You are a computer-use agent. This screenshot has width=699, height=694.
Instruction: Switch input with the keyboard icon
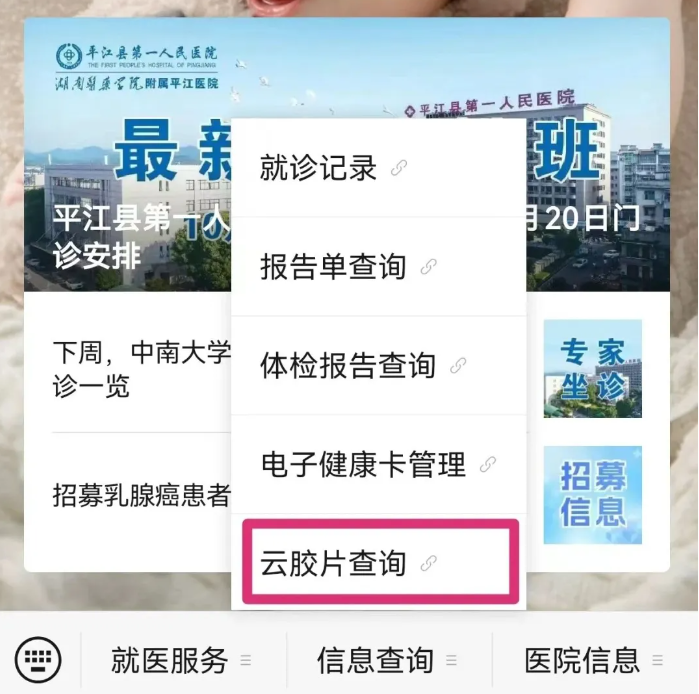(x=39, y=659)
